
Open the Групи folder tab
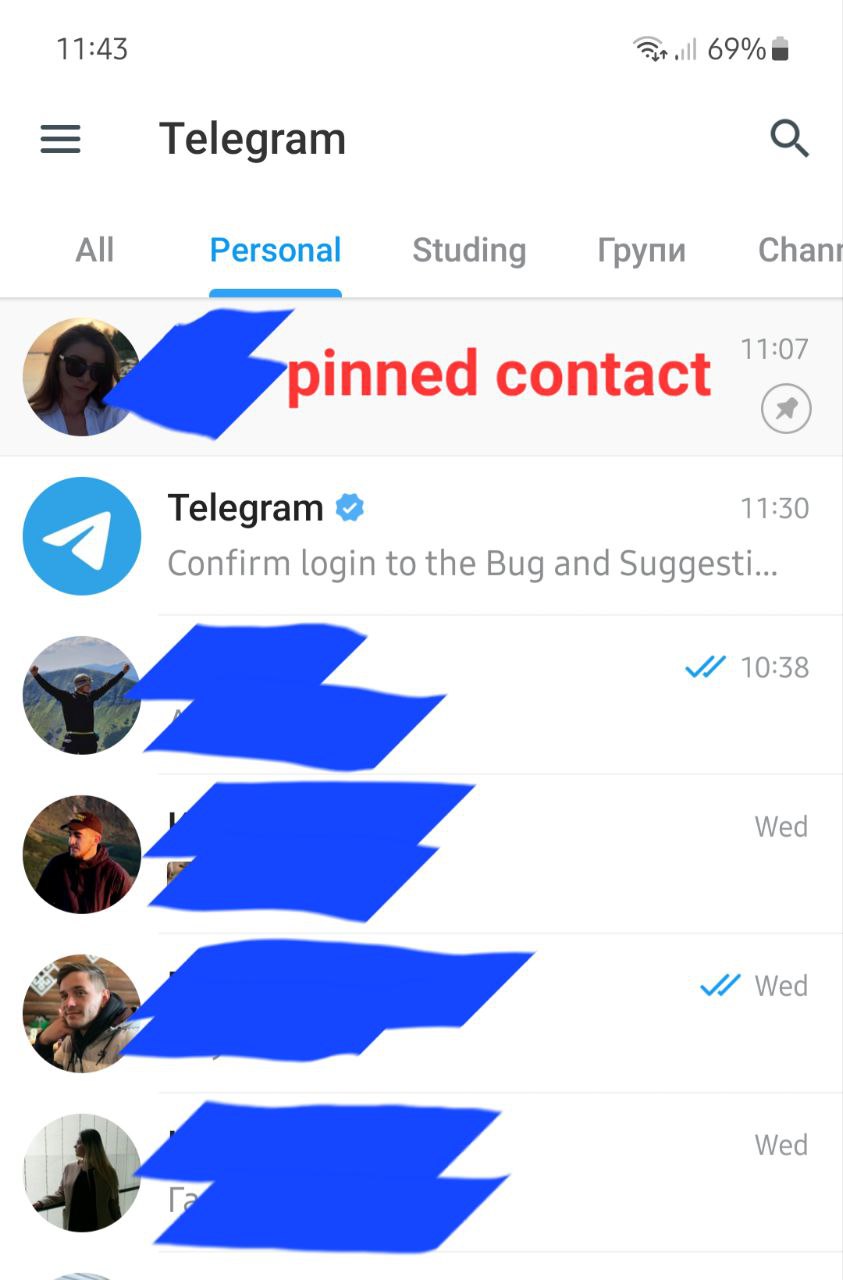[641, 250]
